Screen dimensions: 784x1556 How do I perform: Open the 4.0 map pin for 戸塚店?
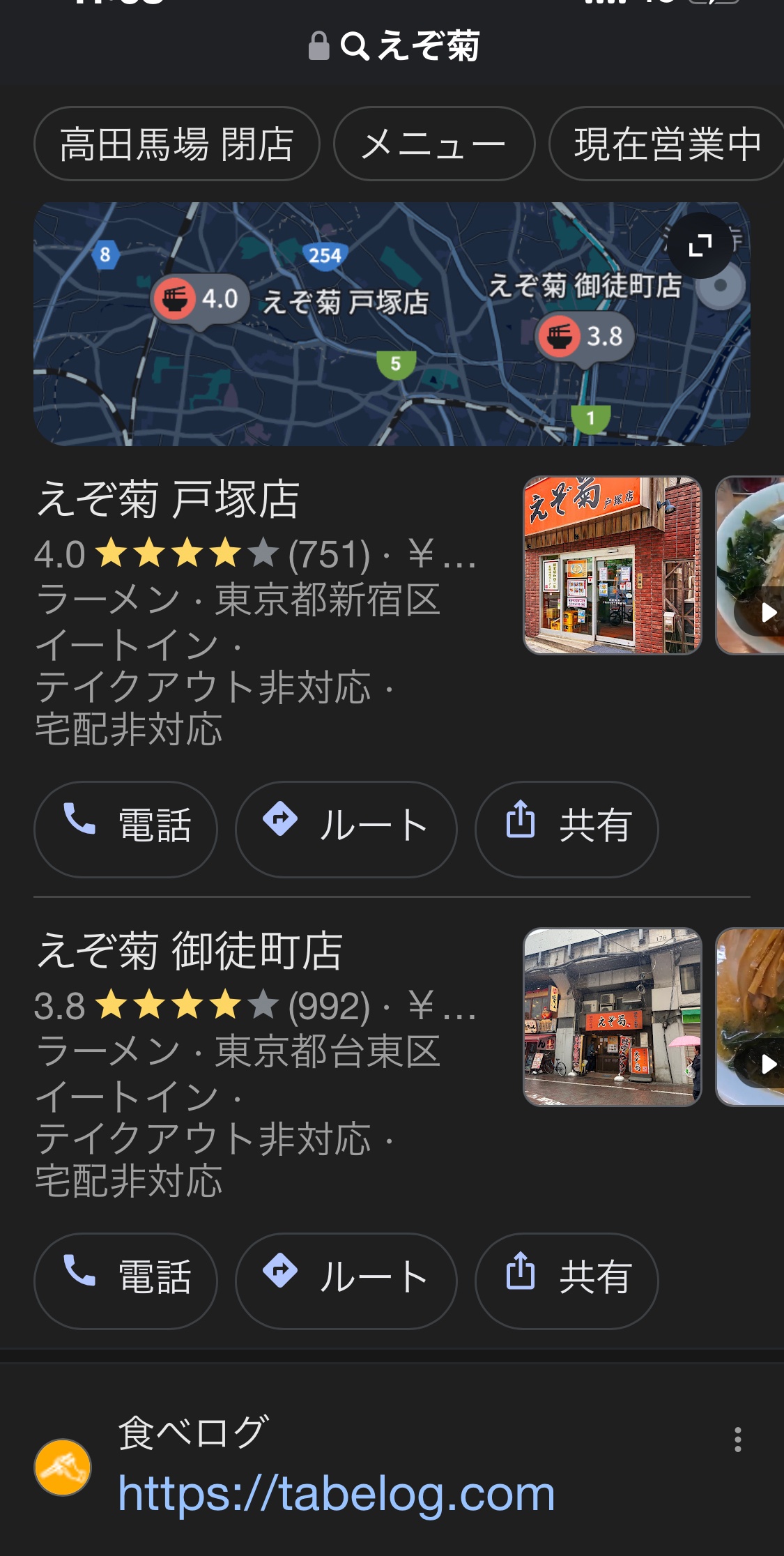(x=200, y=300)
